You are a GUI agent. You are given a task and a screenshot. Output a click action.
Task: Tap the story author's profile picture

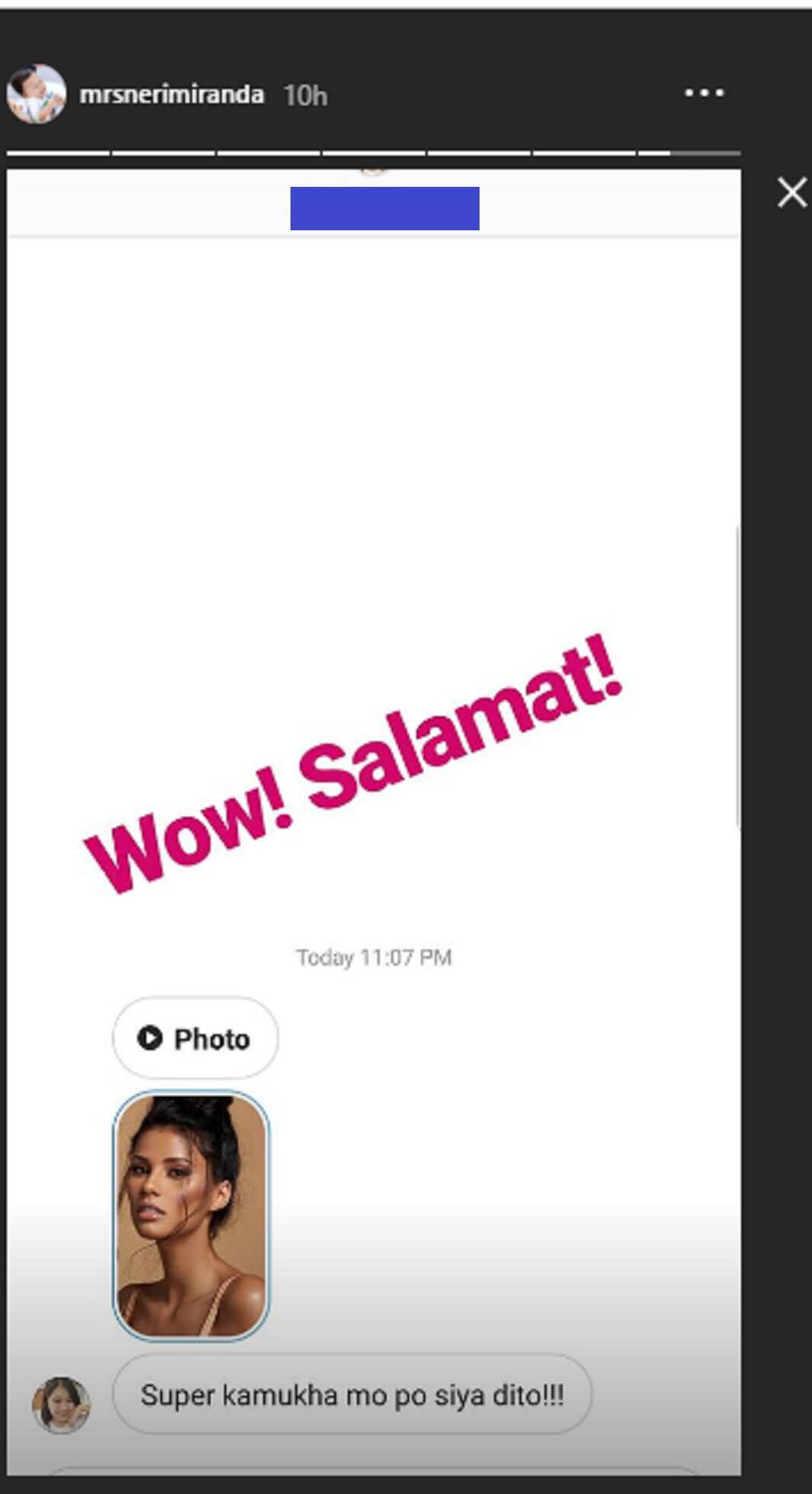coord(36,94)
